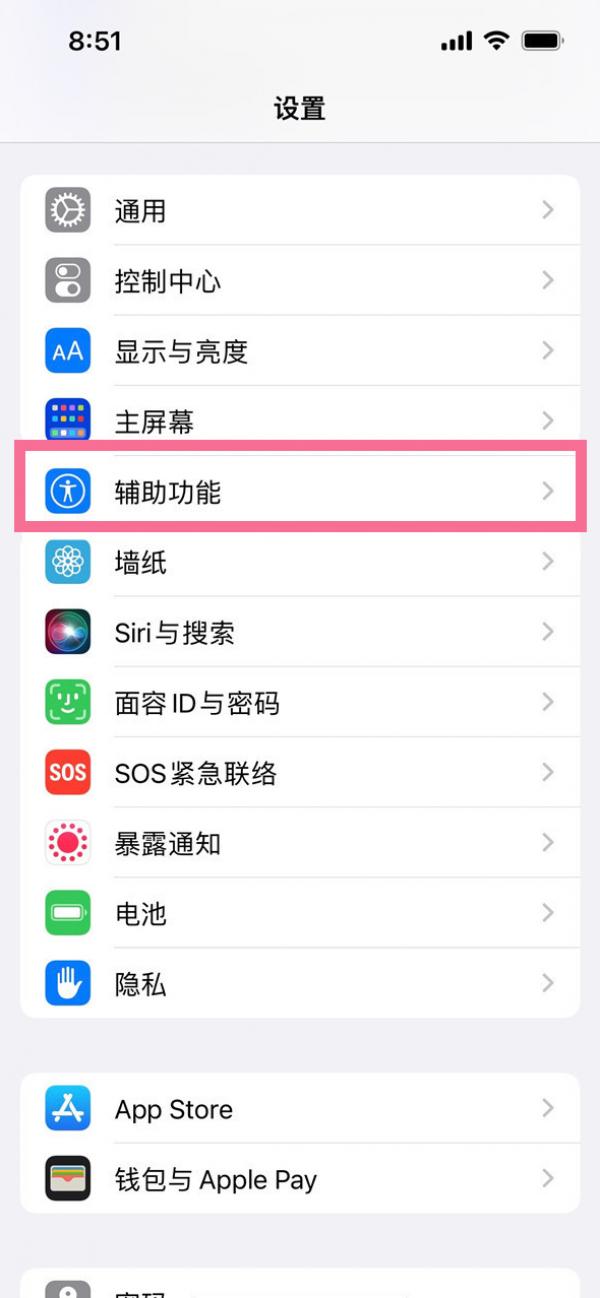Open 主屏幕 settings
The width and height of the screenshot is (600, 1298).
point(300,421)
